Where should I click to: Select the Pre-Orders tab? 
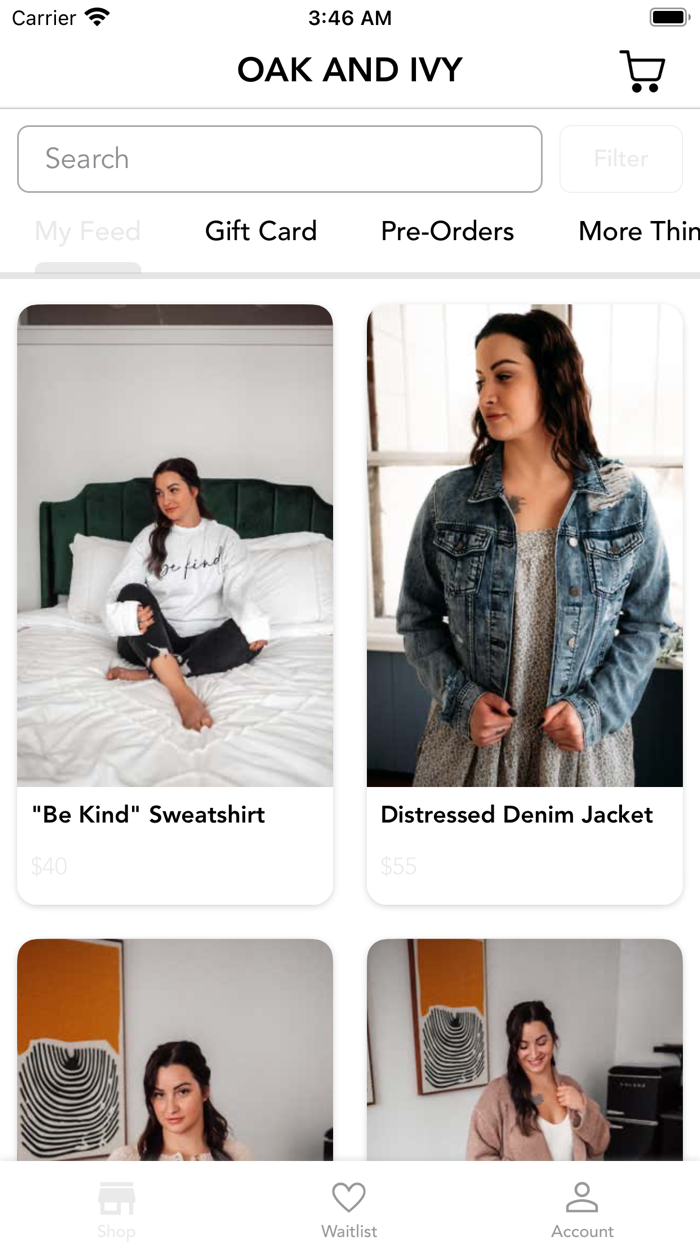(x=447, y=232)
